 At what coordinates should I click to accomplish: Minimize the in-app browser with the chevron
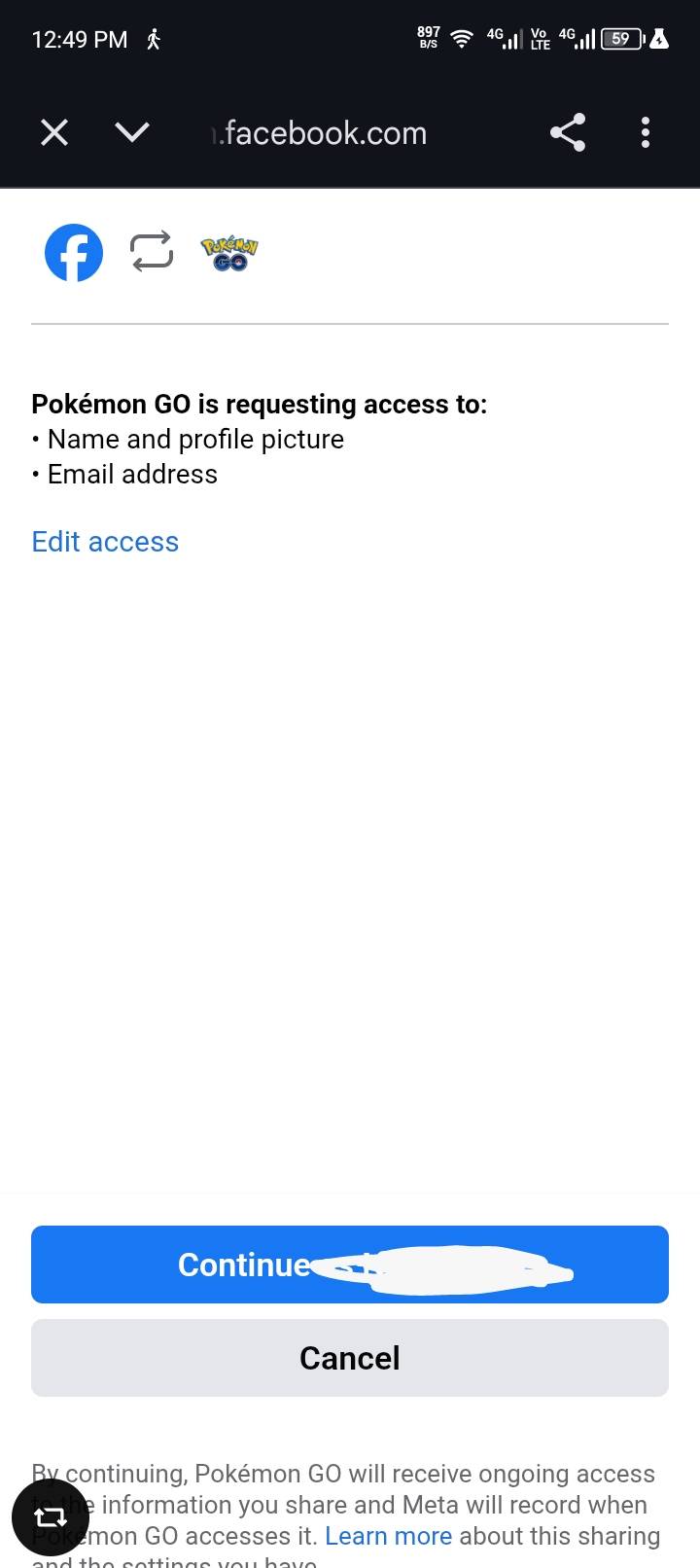click(x=132, y=132)
